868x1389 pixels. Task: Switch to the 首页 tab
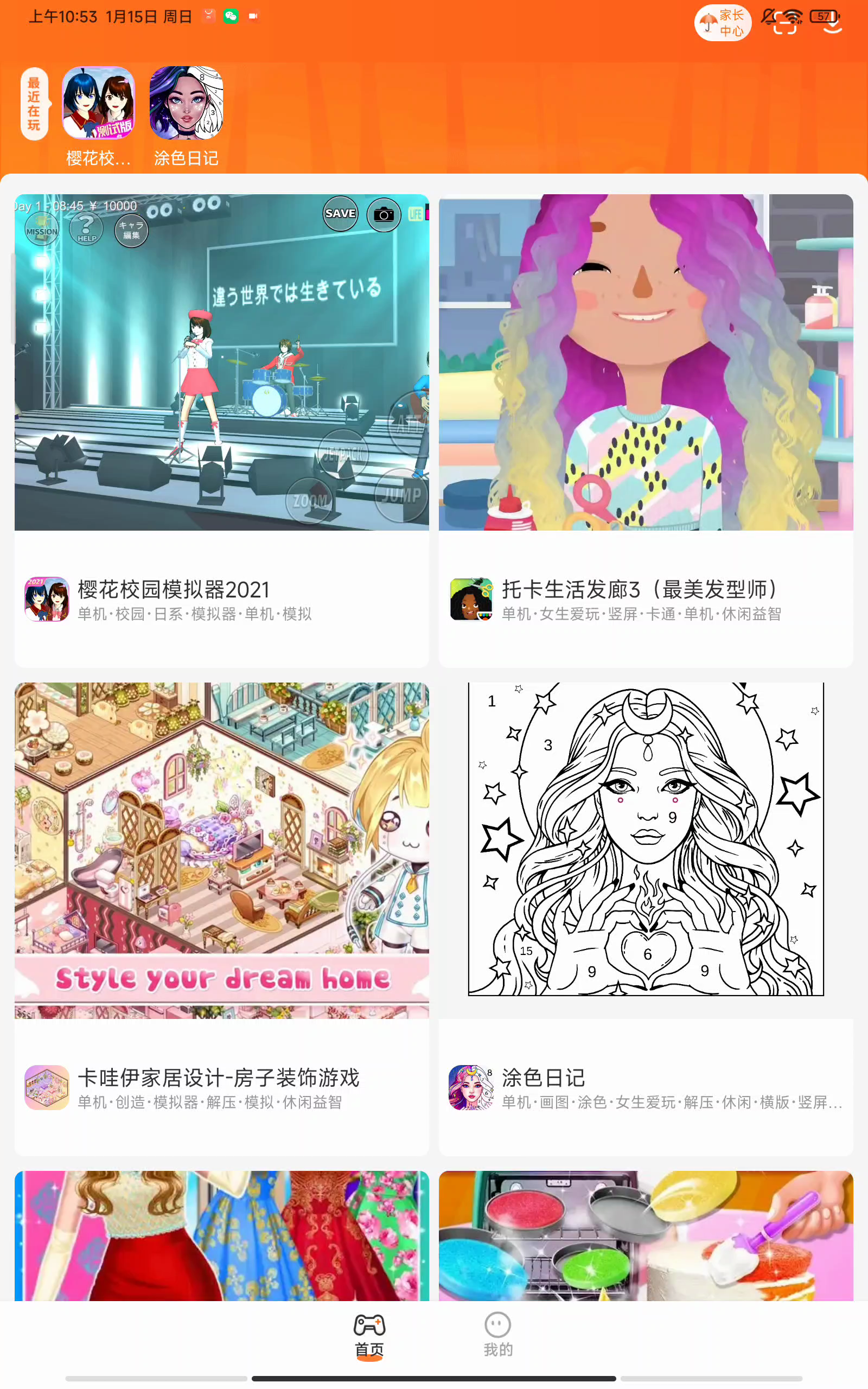pyautogui.click(x=369, y=1335)
